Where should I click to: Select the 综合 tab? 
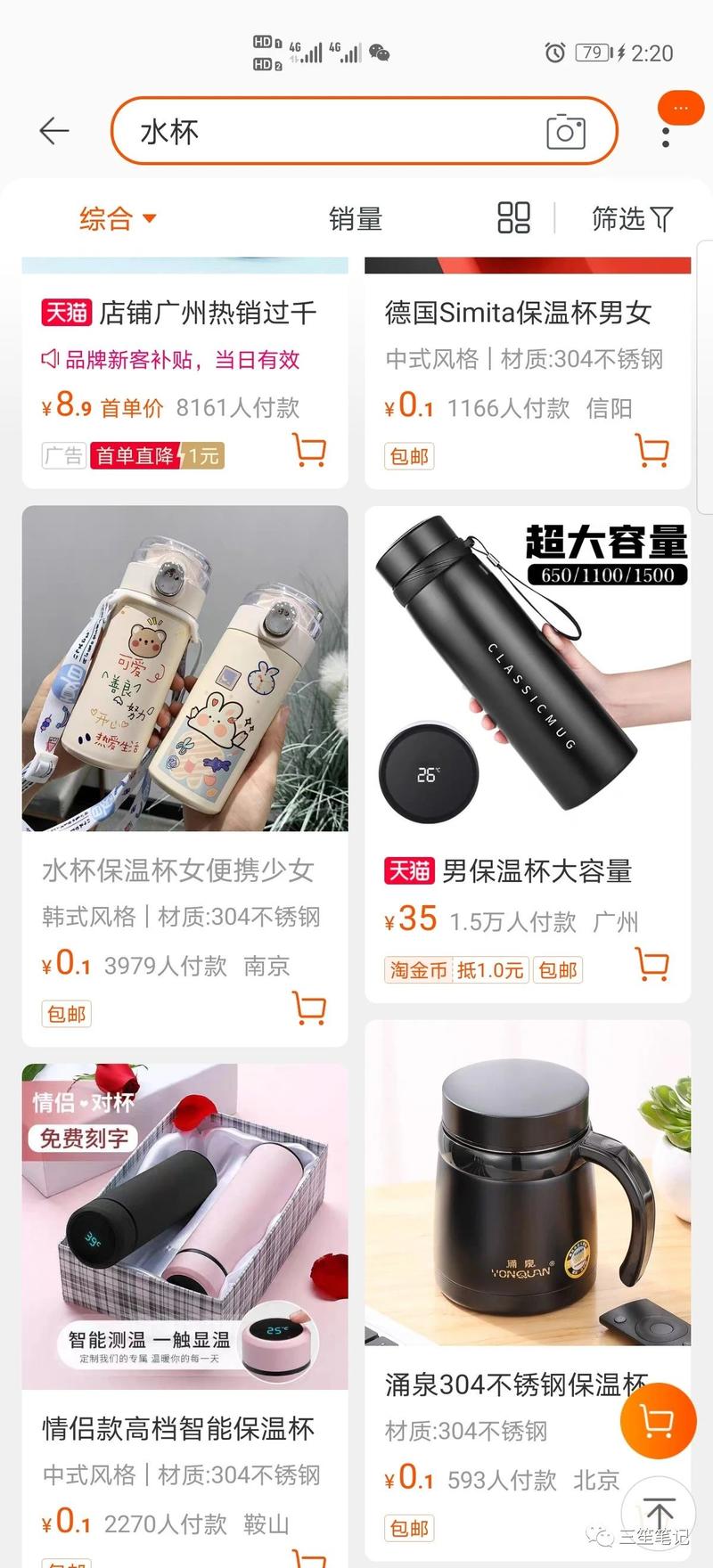click(107, 218)
